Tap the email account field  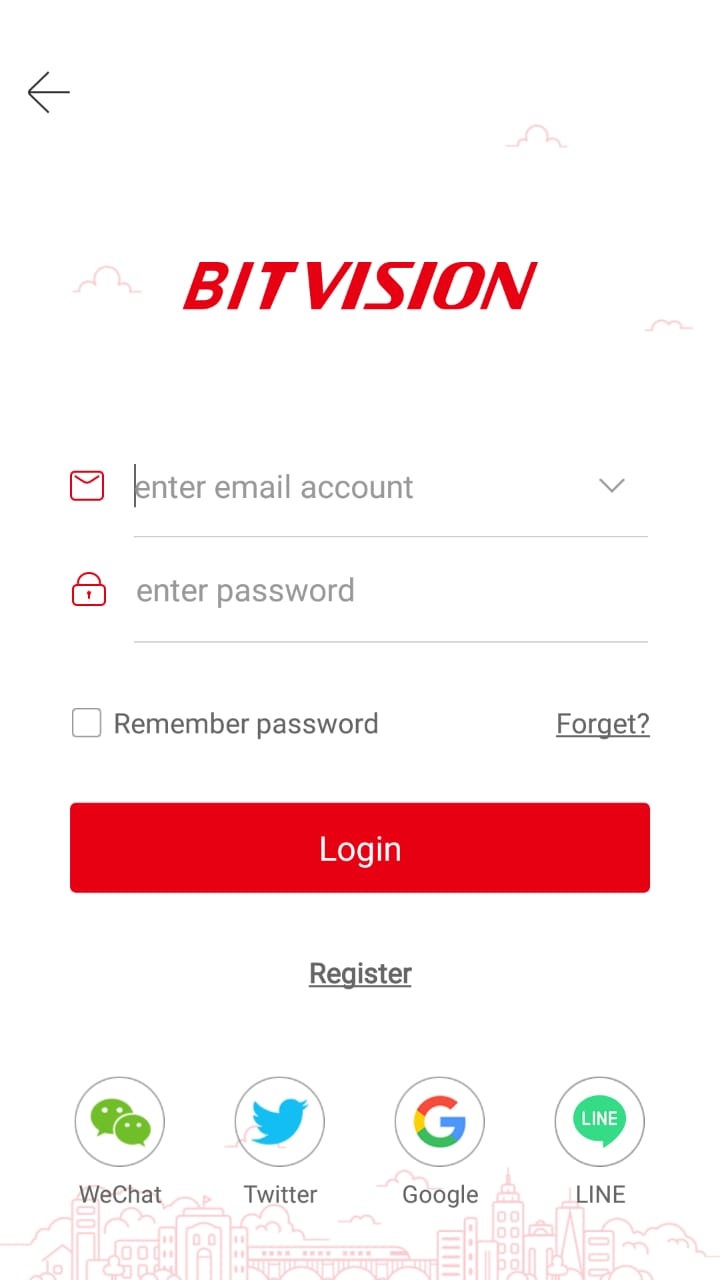click(x=350, y=487)
